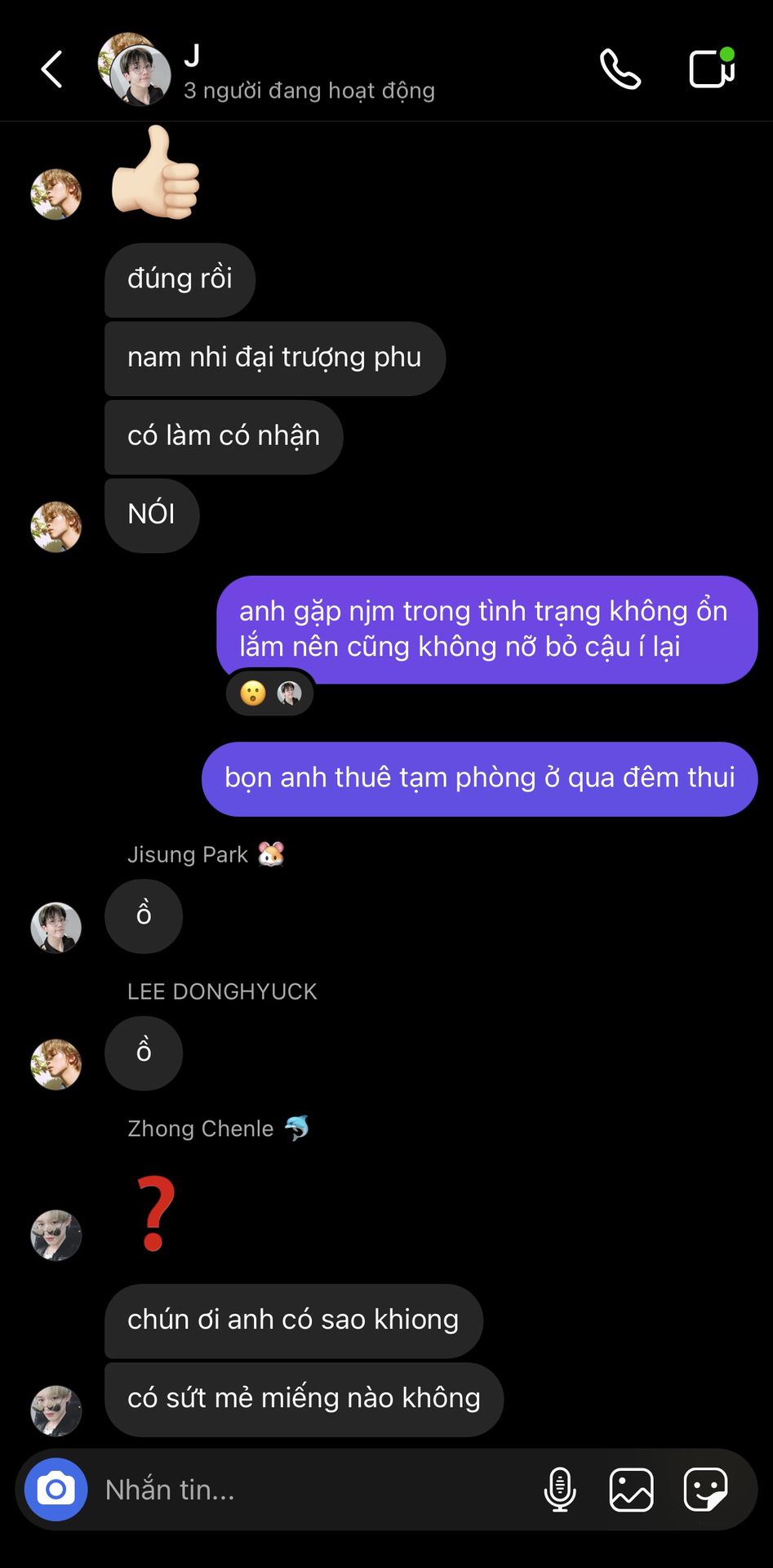Screen dimensions: 773x1568
Task: Go back to the chat list
Action: click(52, 69)
